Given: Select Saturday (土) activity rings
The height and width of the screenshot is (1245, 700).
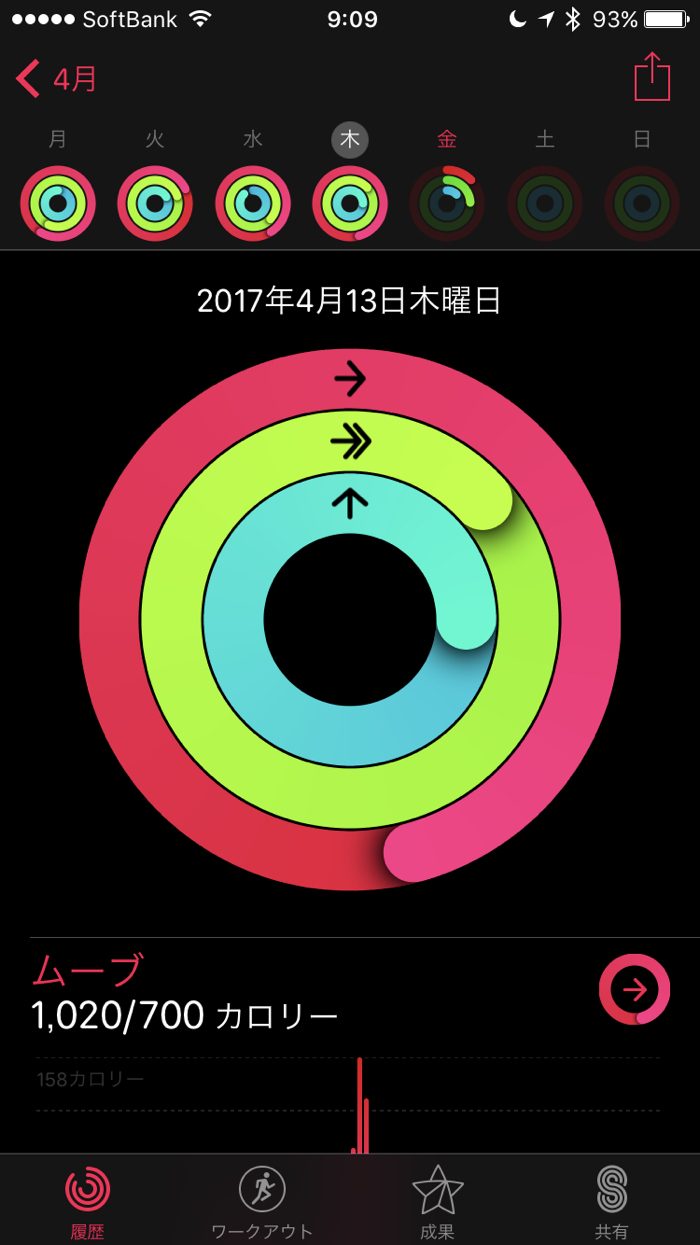Looking at the screenshot, I should pos(545,203).
